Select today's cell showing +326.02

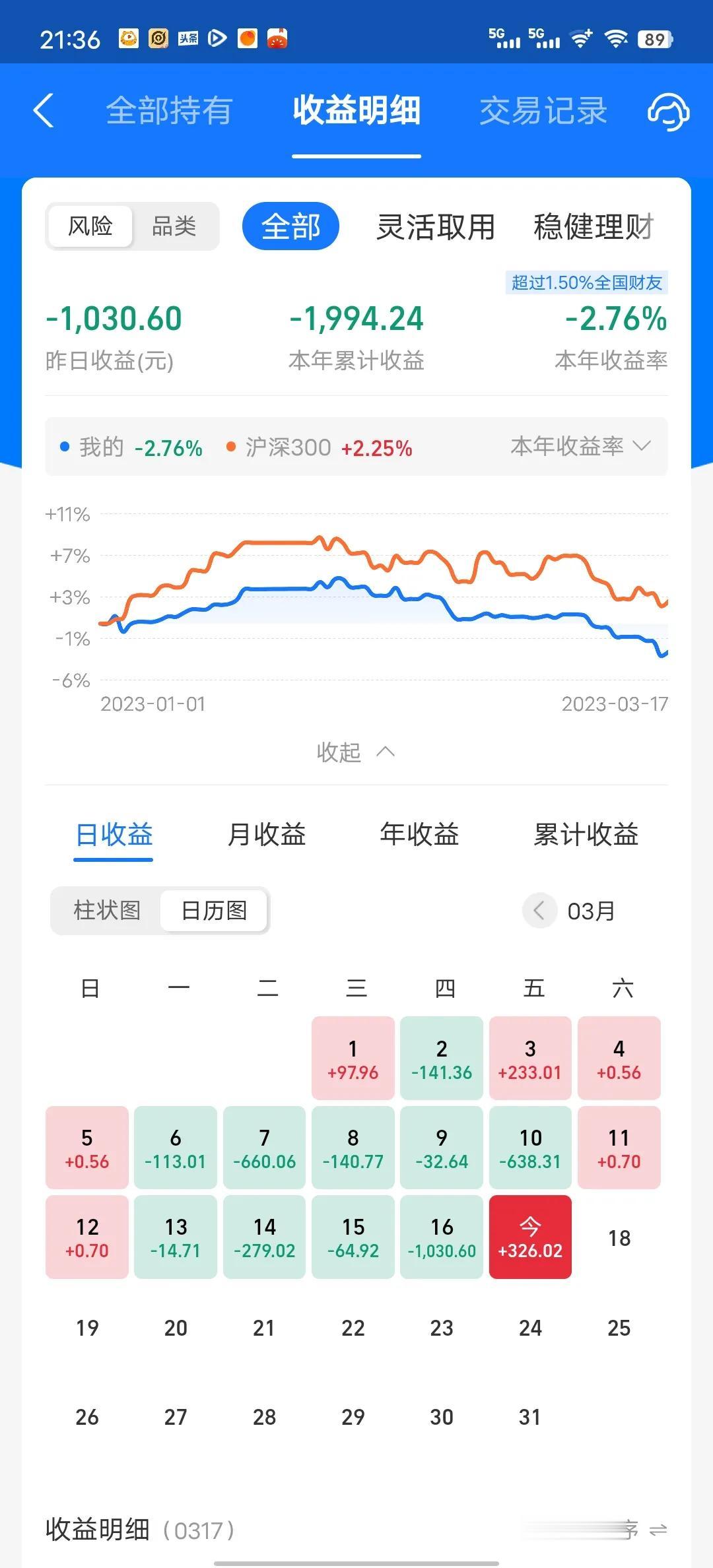[x=530, y=1237]
